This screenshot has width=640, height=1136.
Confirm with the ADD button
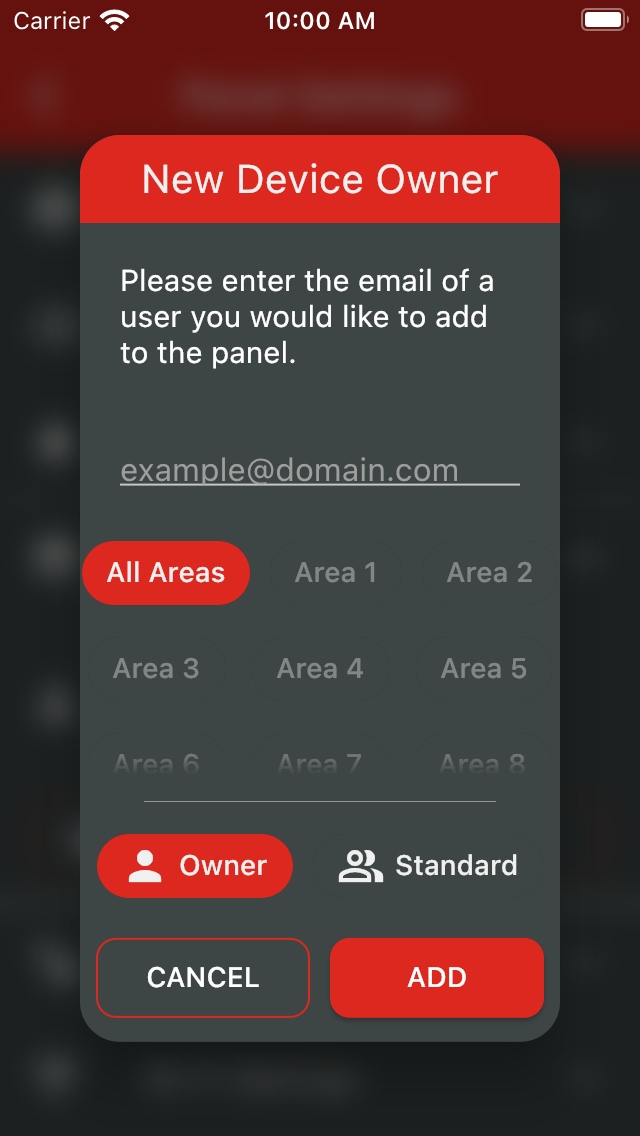coord(437,978)
